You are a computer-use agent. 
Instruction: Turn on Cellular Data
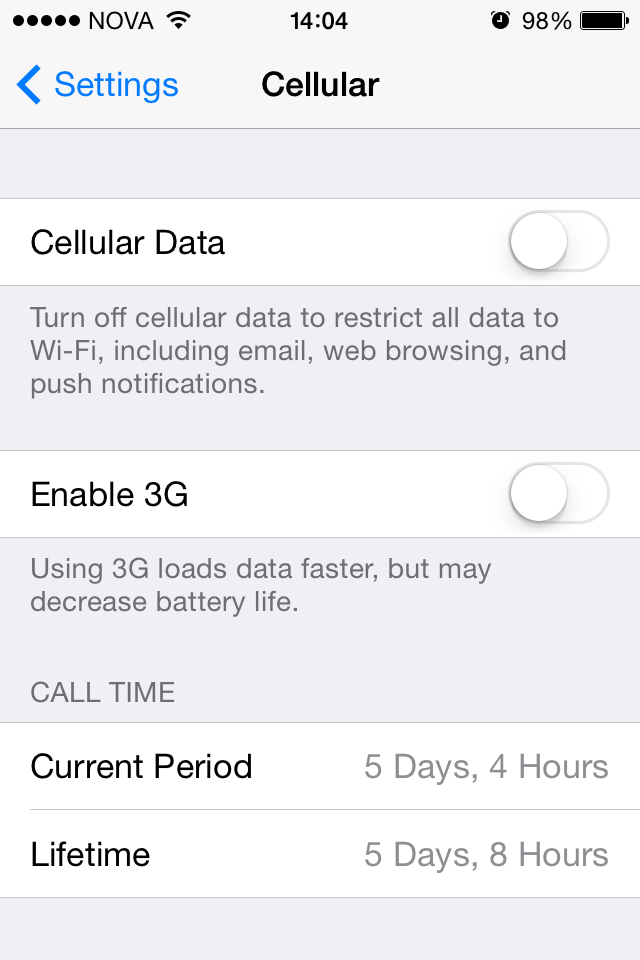[558, 242]
